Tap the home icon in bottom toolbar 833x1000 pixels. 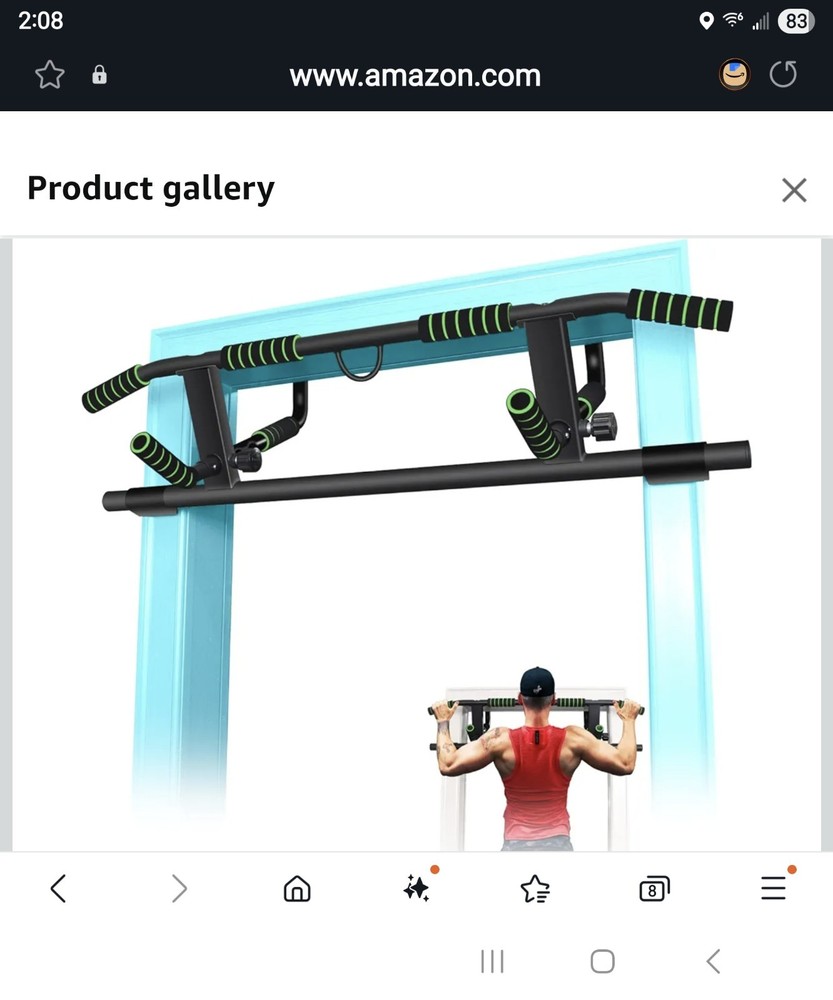296,888
